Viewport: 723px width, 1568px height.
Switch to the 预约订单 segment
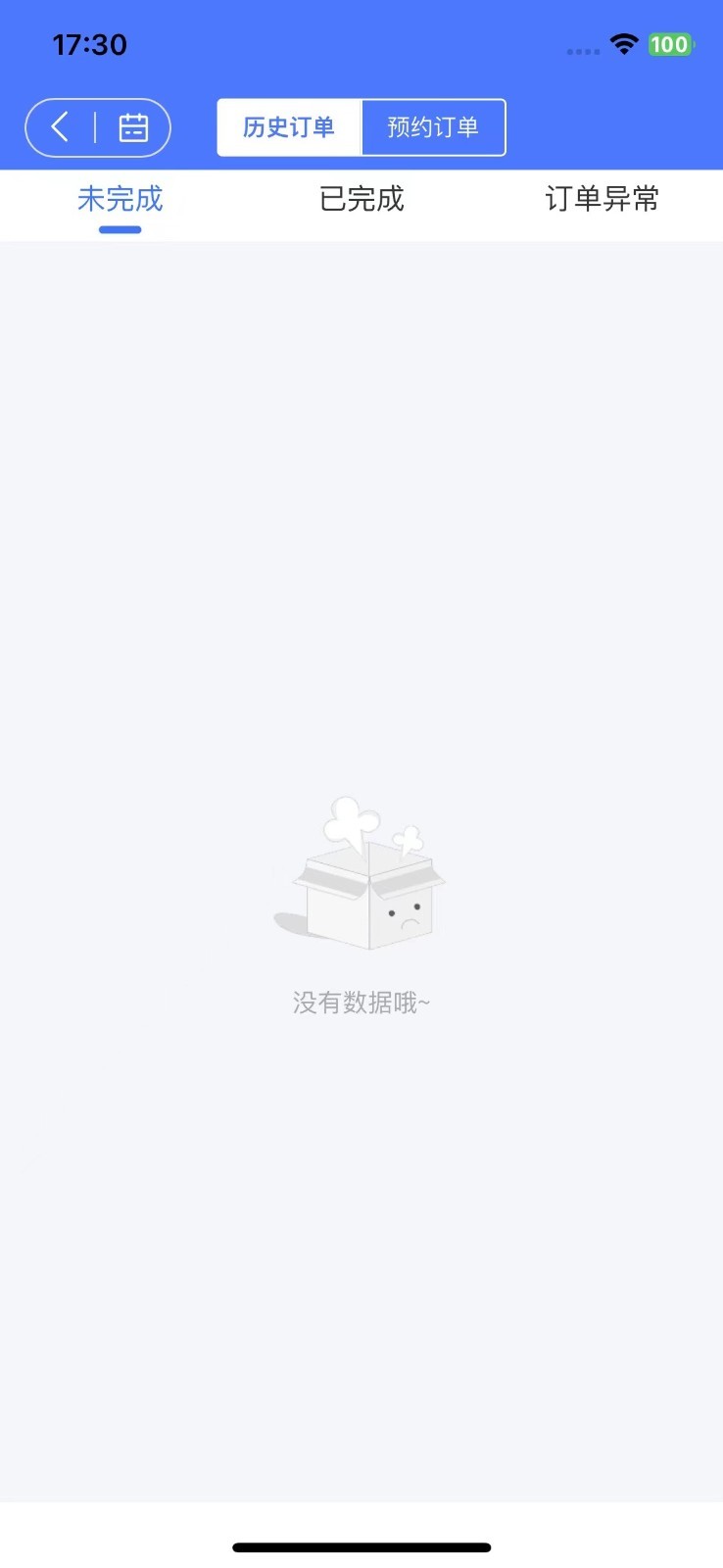pyautogui.click(x=433, y=127)
